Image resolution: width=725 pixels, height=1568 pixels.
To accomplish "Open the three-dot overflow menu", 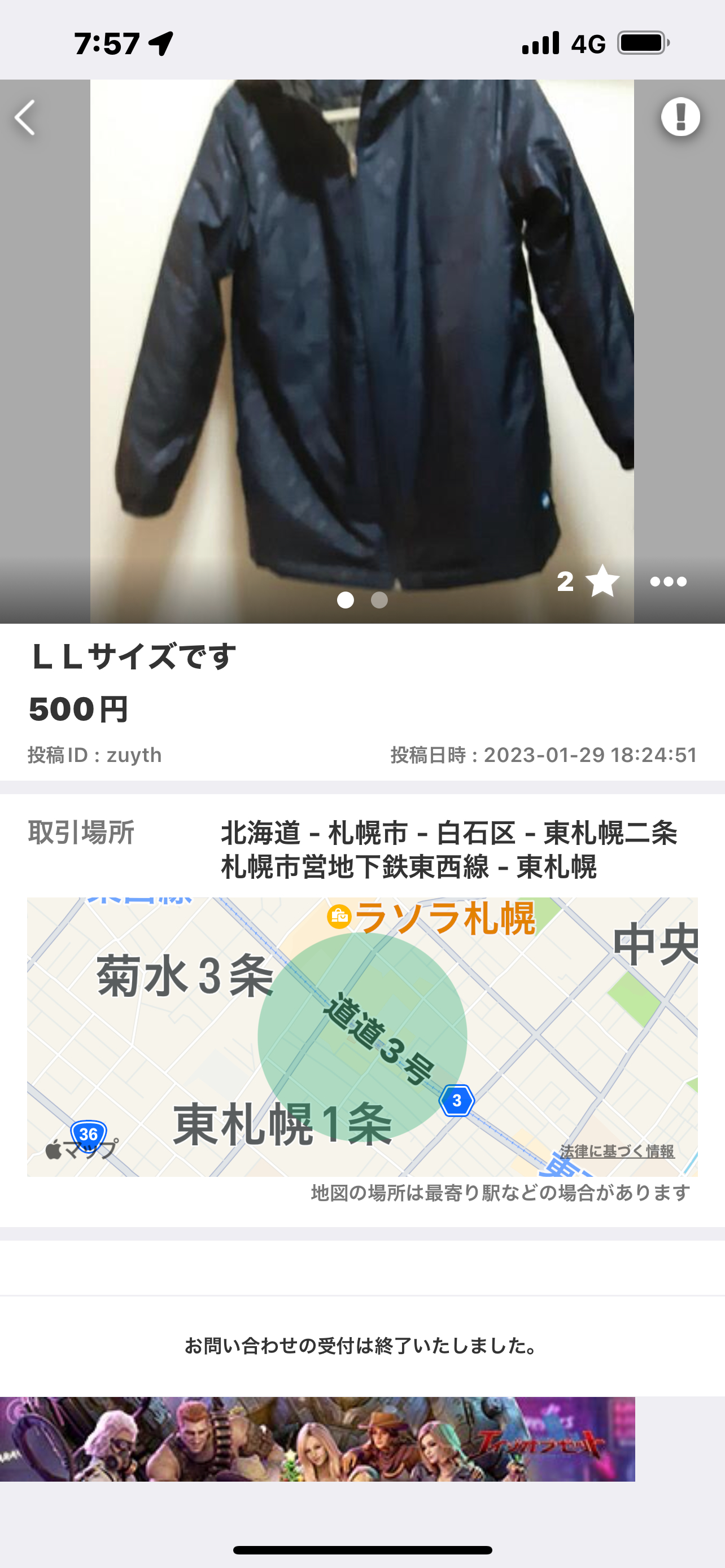I will point(670,582).
